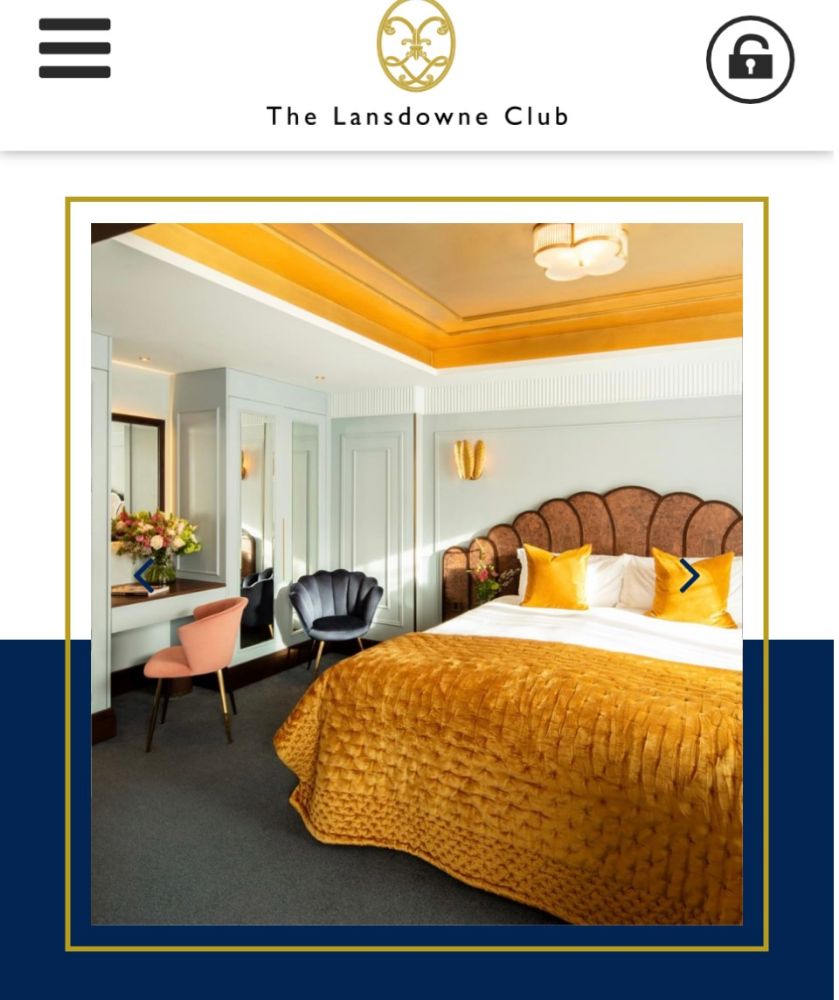The width and height of the screenshot is (839, 1000).
Task: Tap The Lansdowne Club home logo
Action: (x=417, y=65)
